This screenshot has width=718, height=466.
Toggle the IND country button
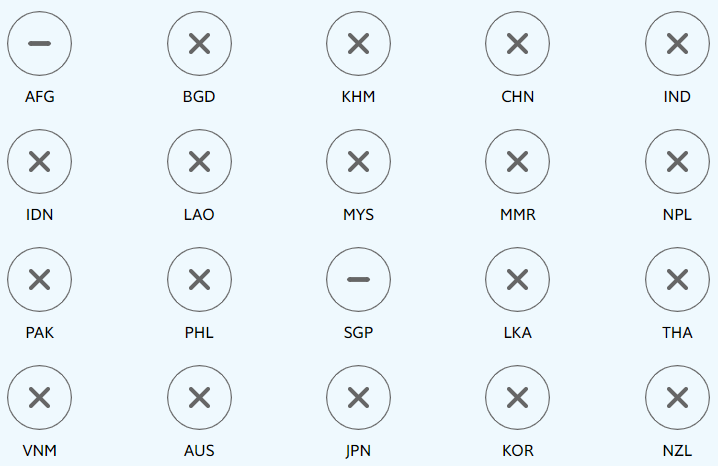click(x=677, y=44)
